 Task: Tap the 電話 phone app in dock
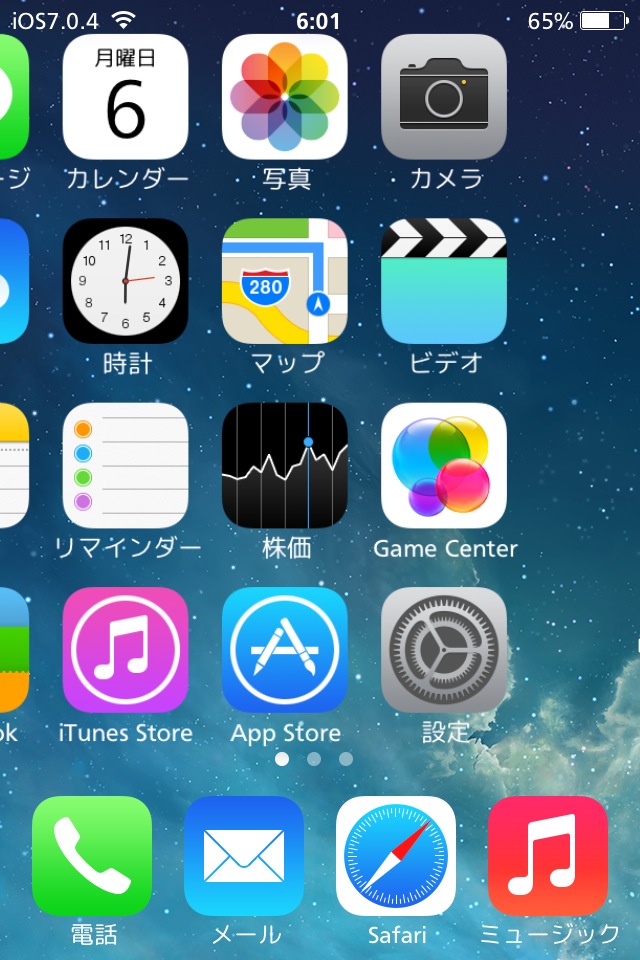point(92,856)
